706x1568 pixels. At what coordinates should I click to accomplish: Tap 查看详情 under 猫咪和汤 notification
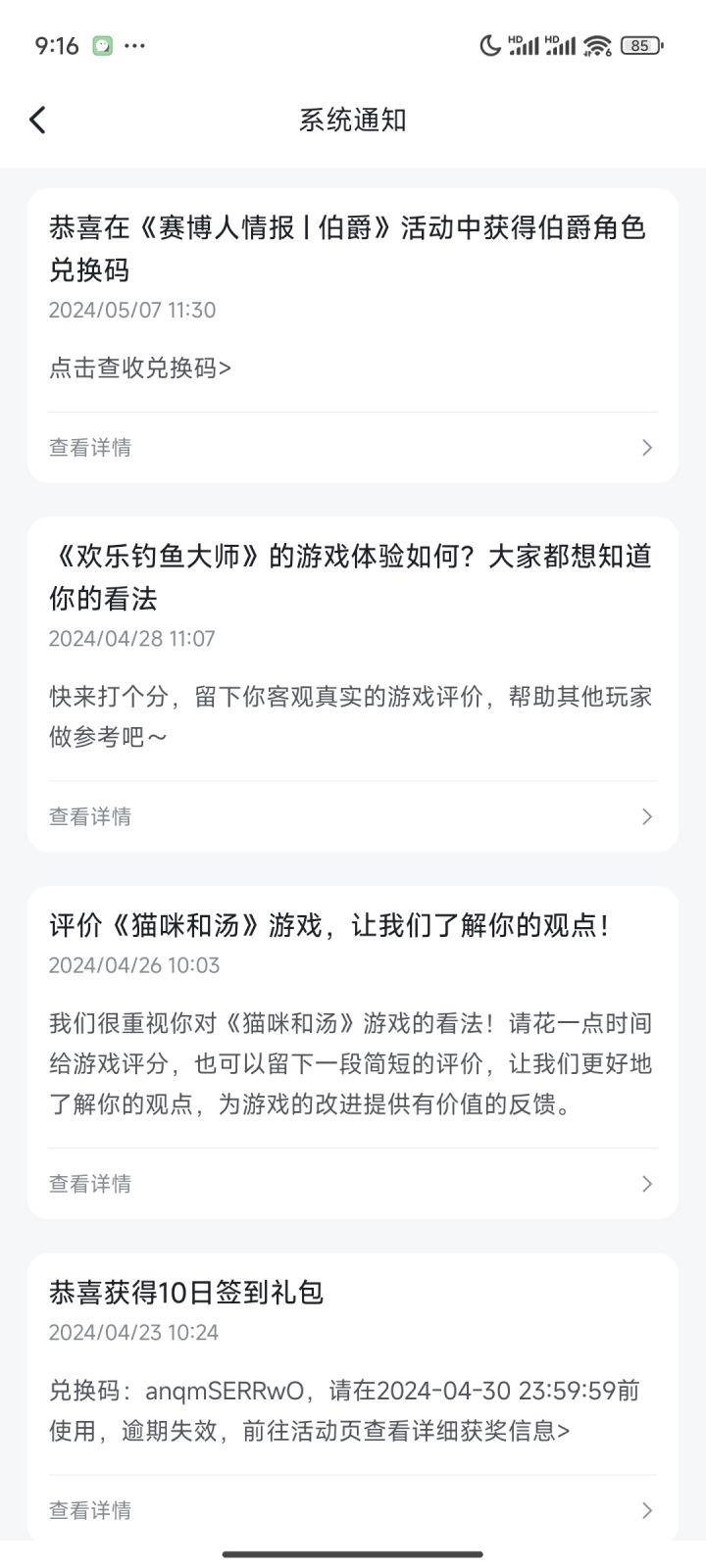(x=352, y=1184)
